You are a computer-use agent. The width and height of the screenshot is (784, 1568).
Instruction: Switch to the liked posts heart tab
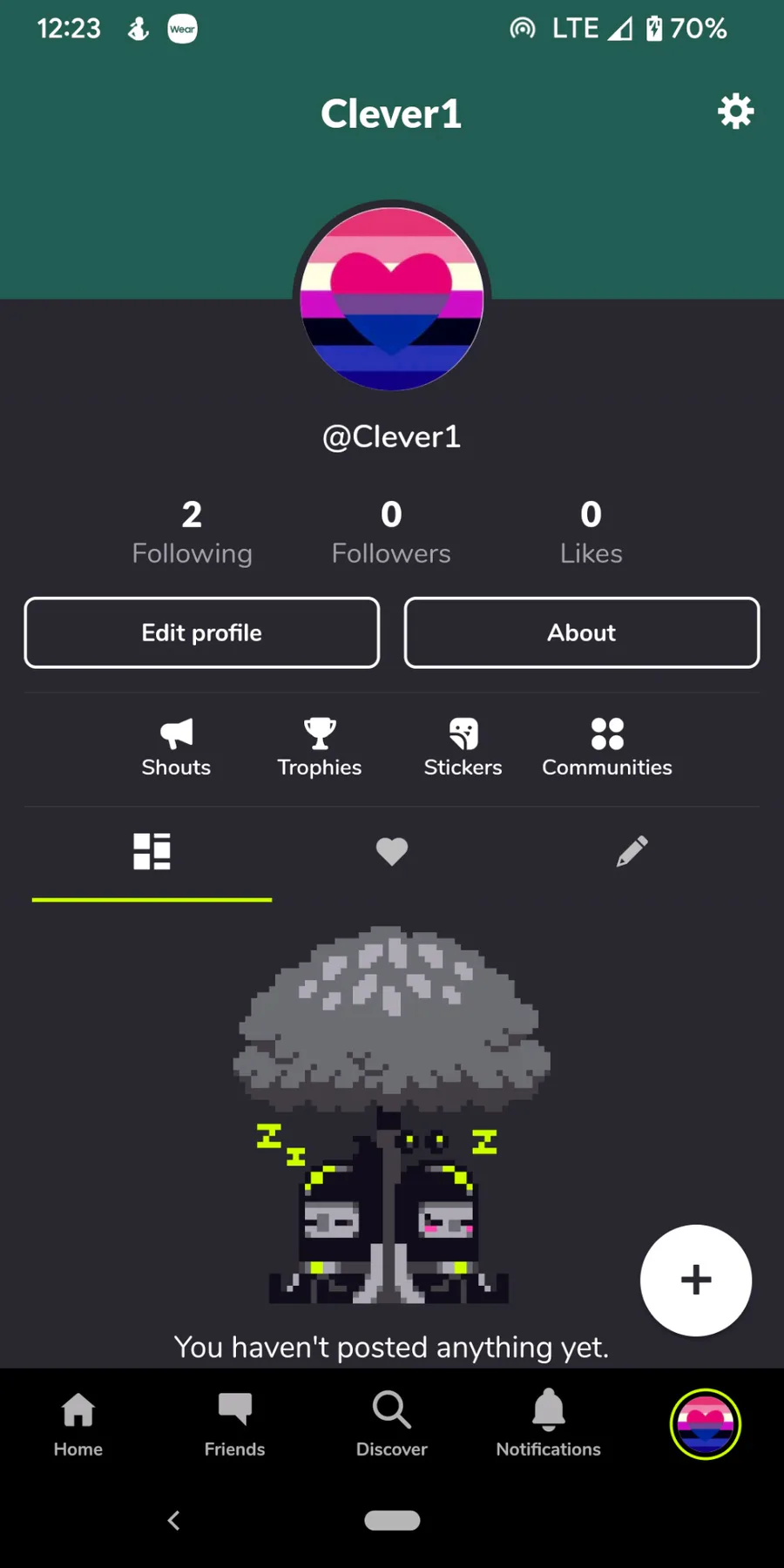pos(391,851)
